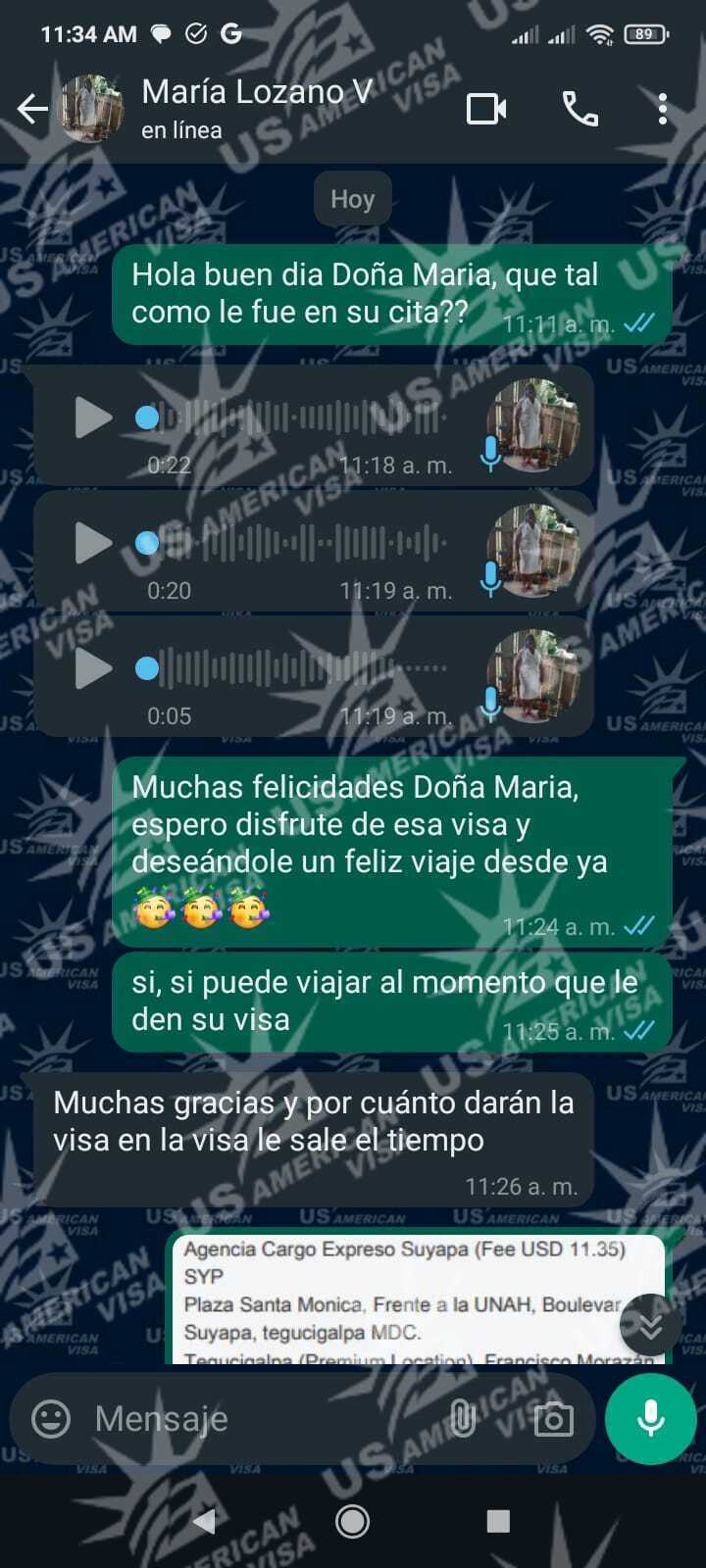Open the system recent apps view

click(498, 1521)
